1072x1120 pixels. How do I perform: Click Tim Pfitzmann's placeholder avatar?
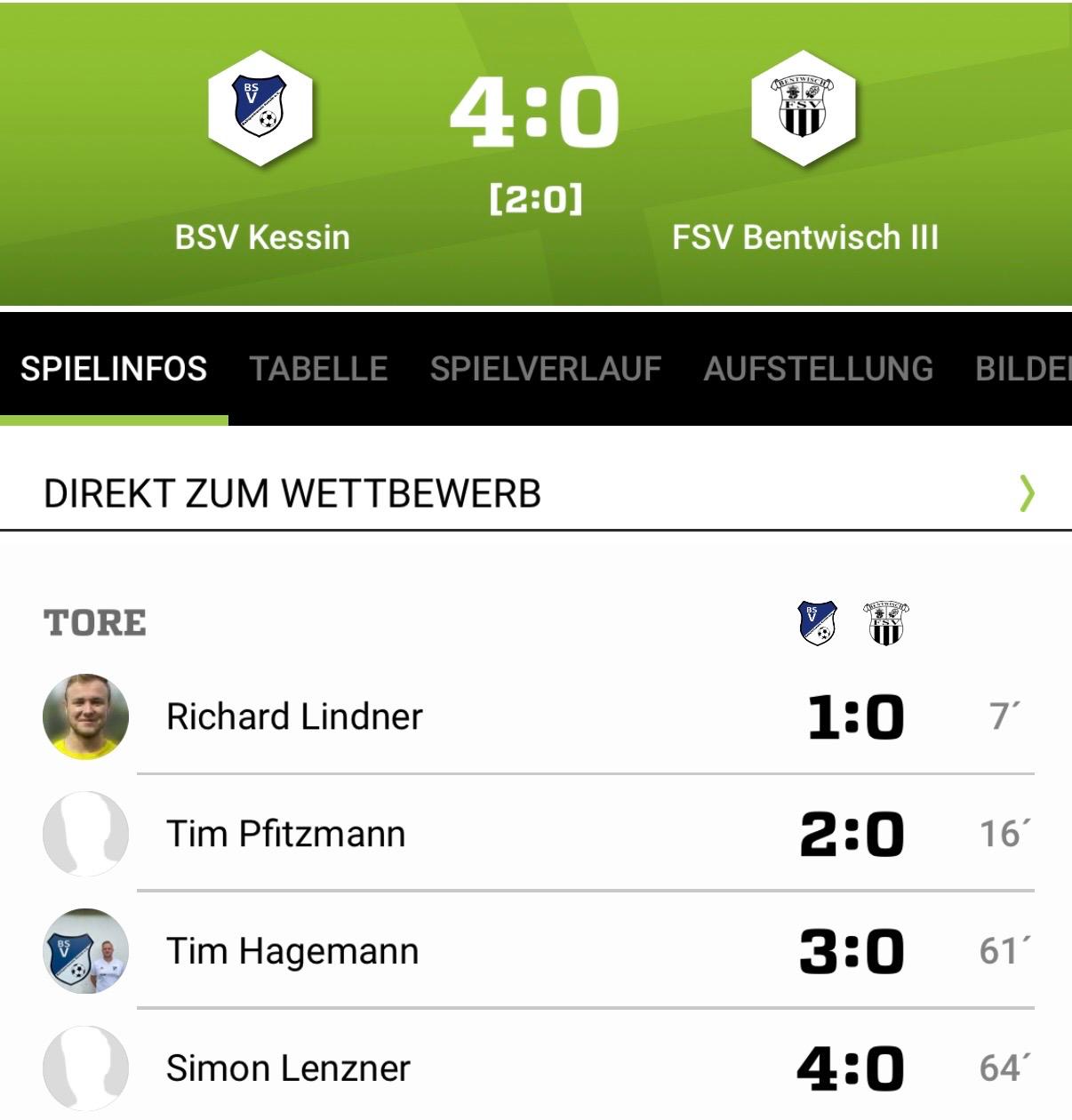point(86,834)
